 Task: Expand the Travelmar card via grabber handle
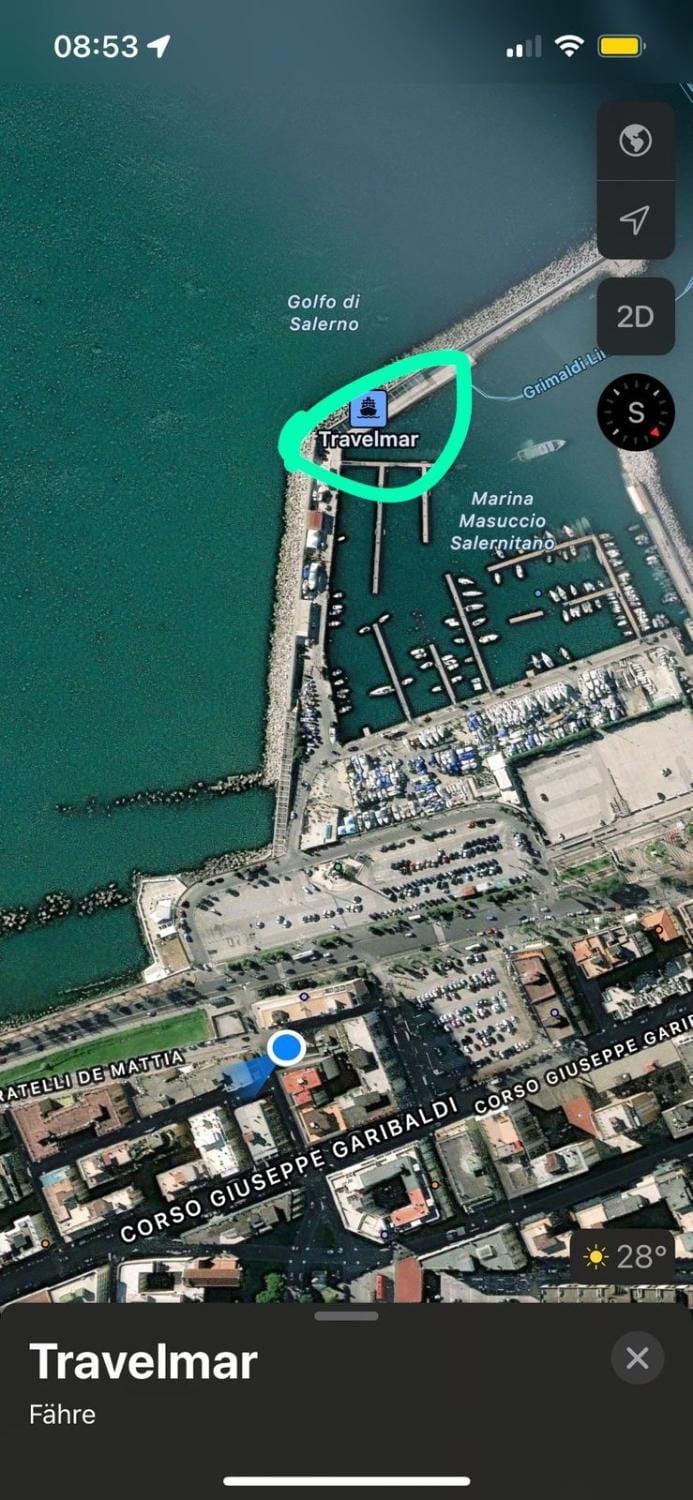point(346,1316)
